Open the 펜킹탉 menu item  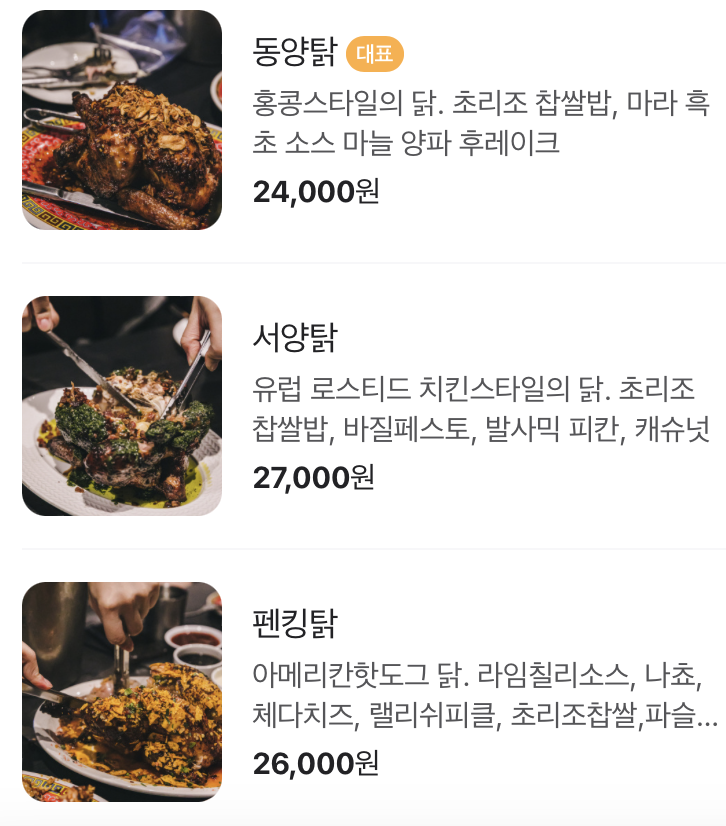pos(295,623)
